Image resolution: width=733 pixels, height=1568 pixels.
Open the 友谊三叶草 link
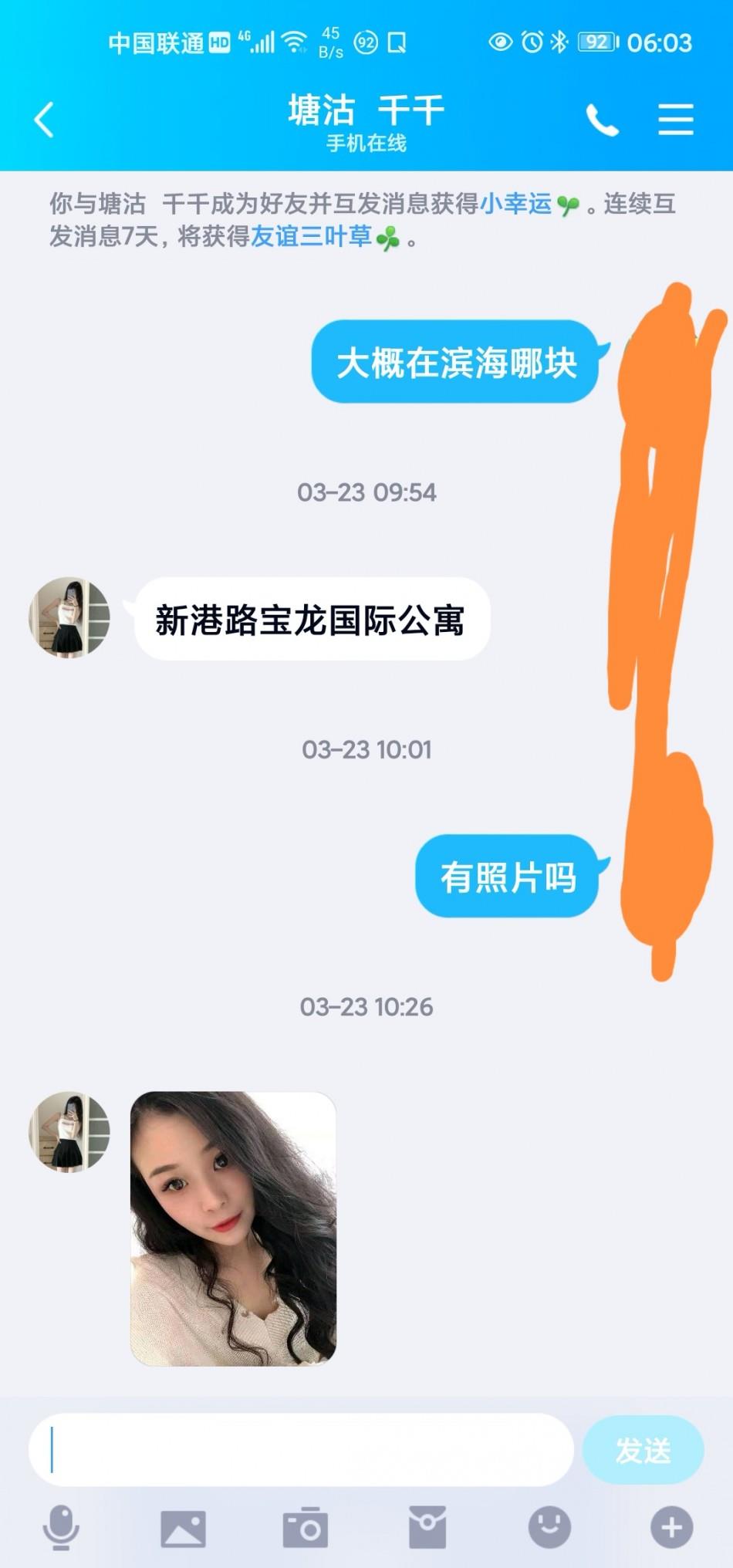pyautogui.click(x=311, y=236)
